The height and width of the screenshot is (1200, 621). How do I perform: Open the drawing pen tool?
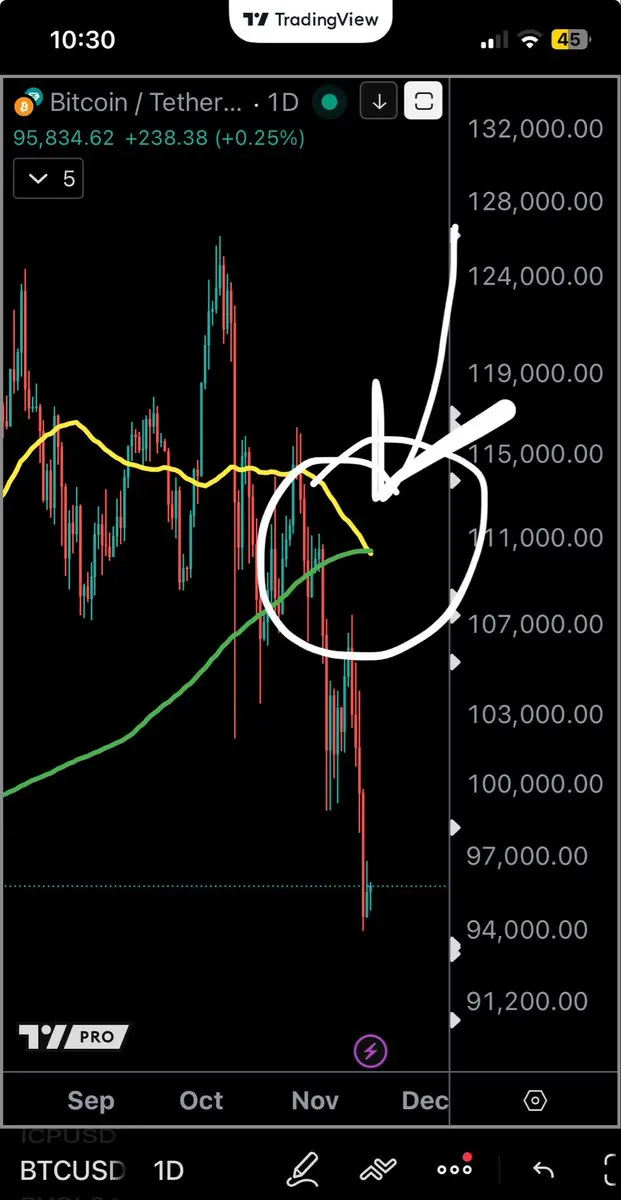(303, 1168)
